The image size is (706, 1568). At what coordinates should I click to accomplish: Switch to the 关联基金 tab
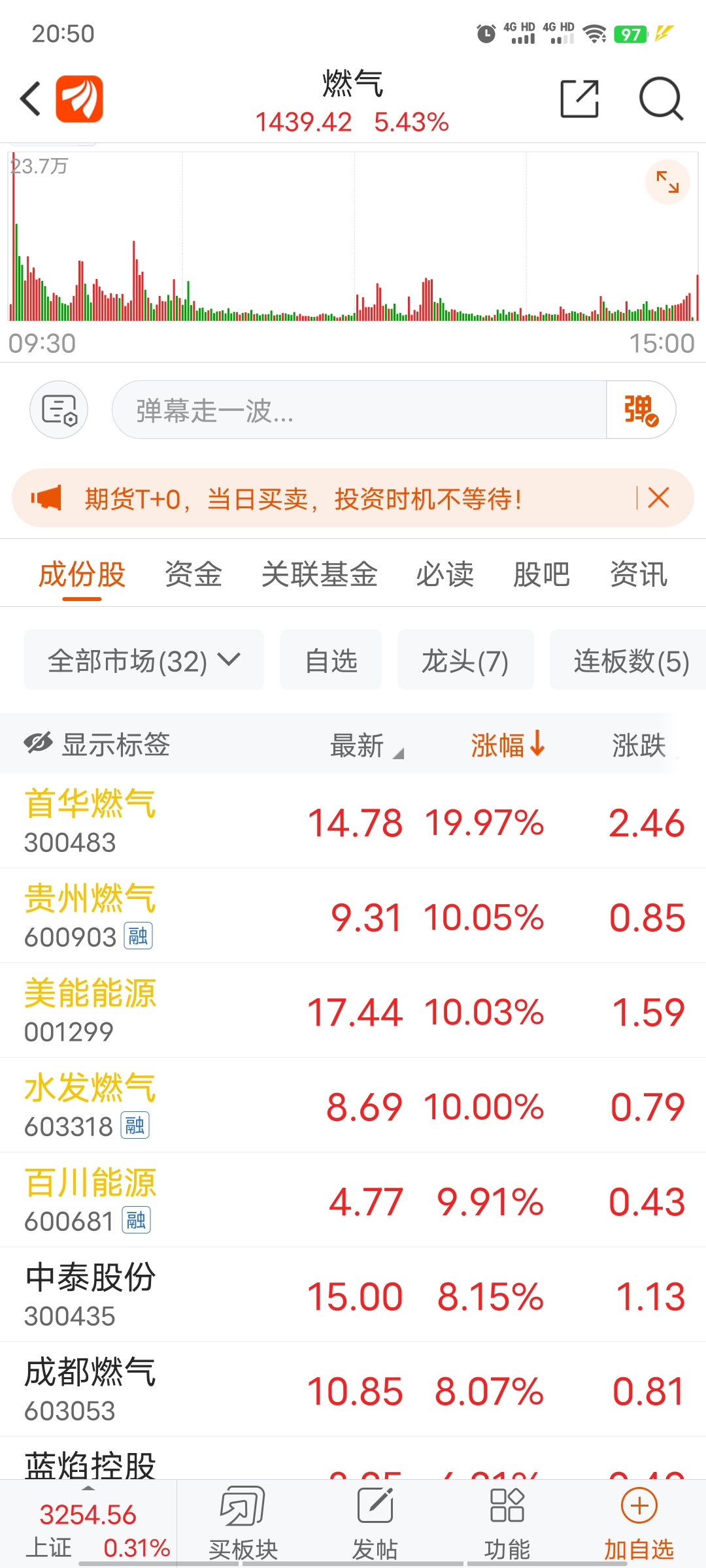point(319,574)
